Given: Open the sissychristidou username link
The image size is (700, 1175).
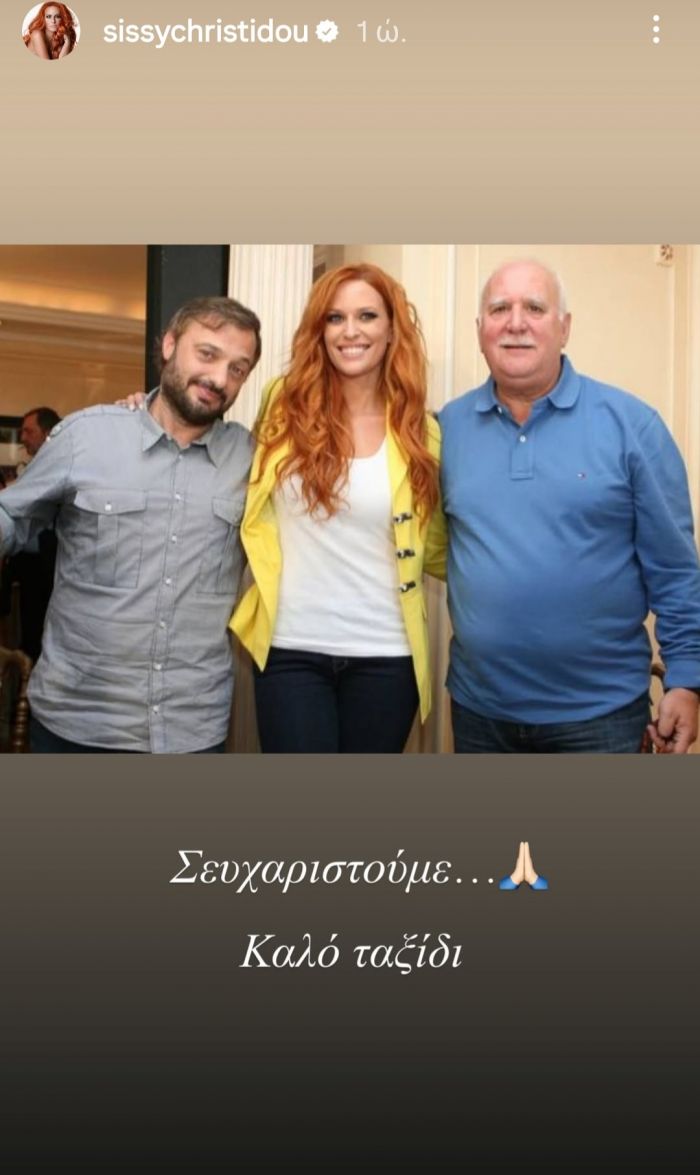Looking at the screenshot, I should [207, 32].
